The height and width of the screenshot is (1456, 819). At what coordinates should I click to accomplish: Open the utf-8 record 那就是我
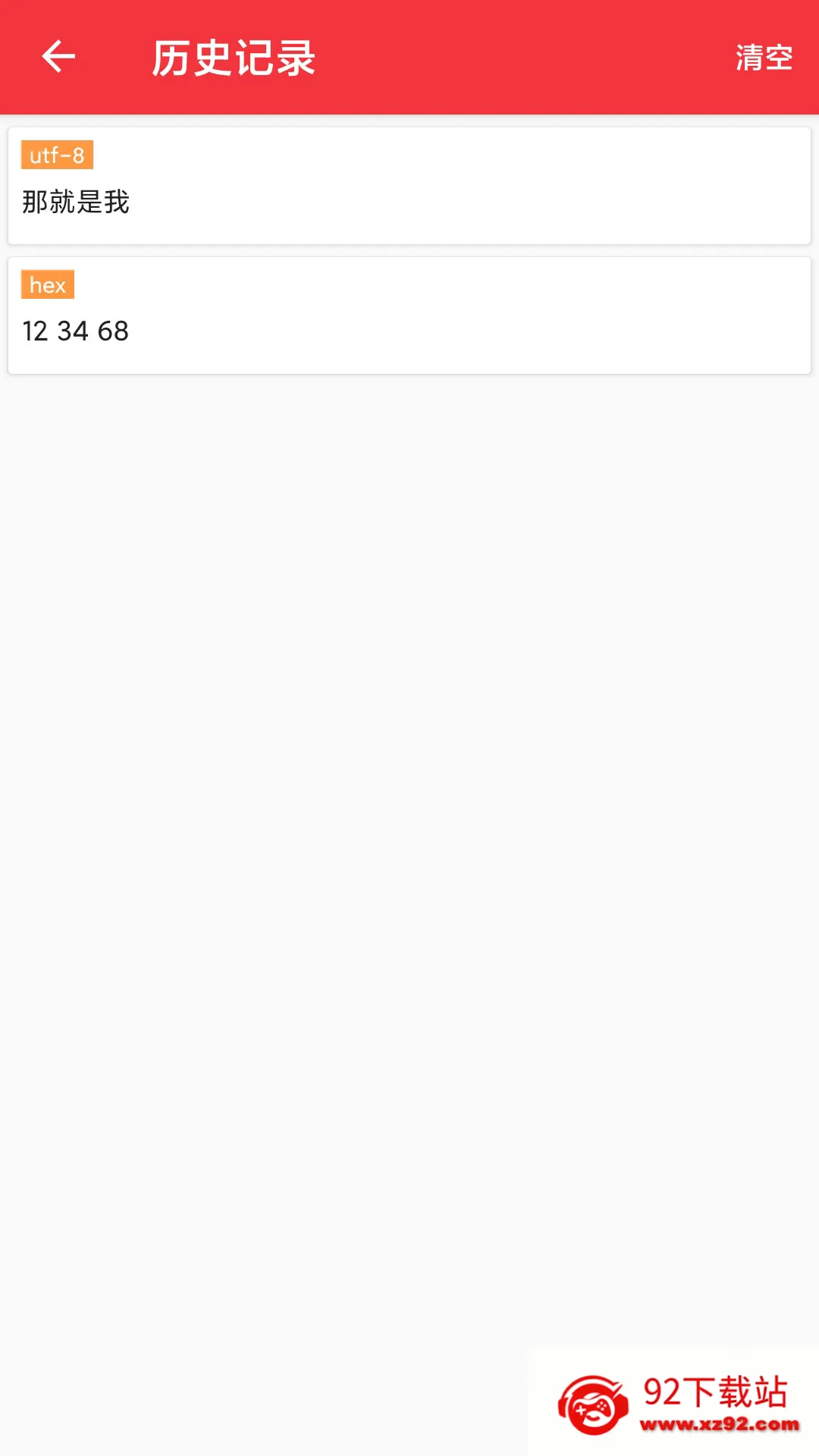(409, 186)
